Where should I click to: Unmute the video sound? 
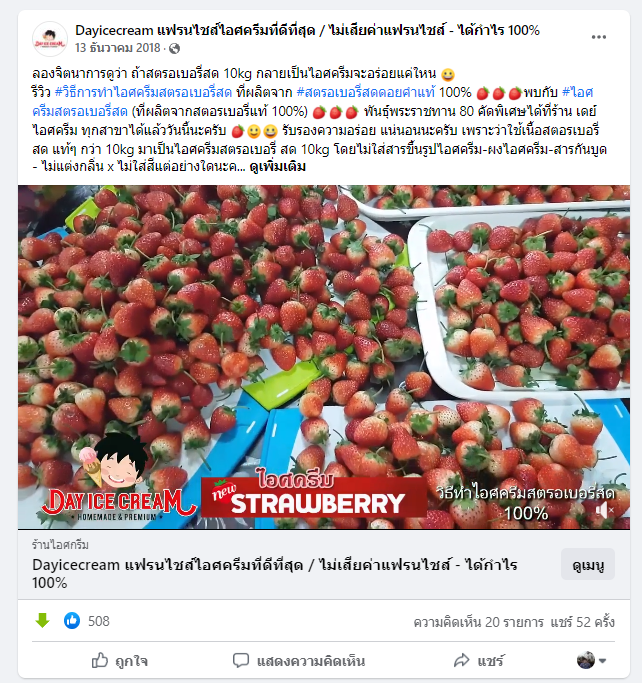pyautogui.click(x=604, y=510)
